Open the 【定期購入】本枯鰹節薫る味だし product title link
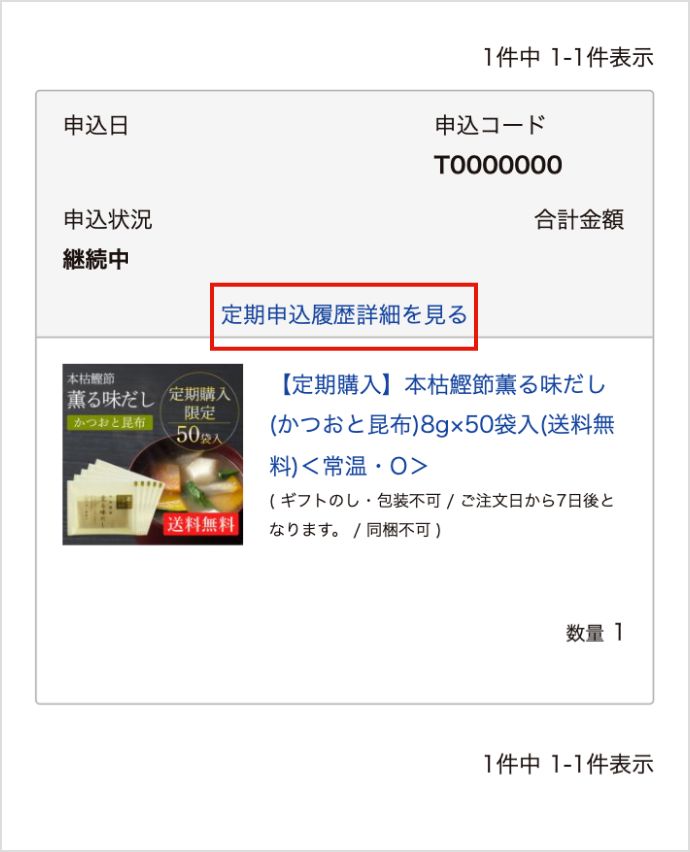Viewport: 690px width, 852px height. [x=443, y=425]
